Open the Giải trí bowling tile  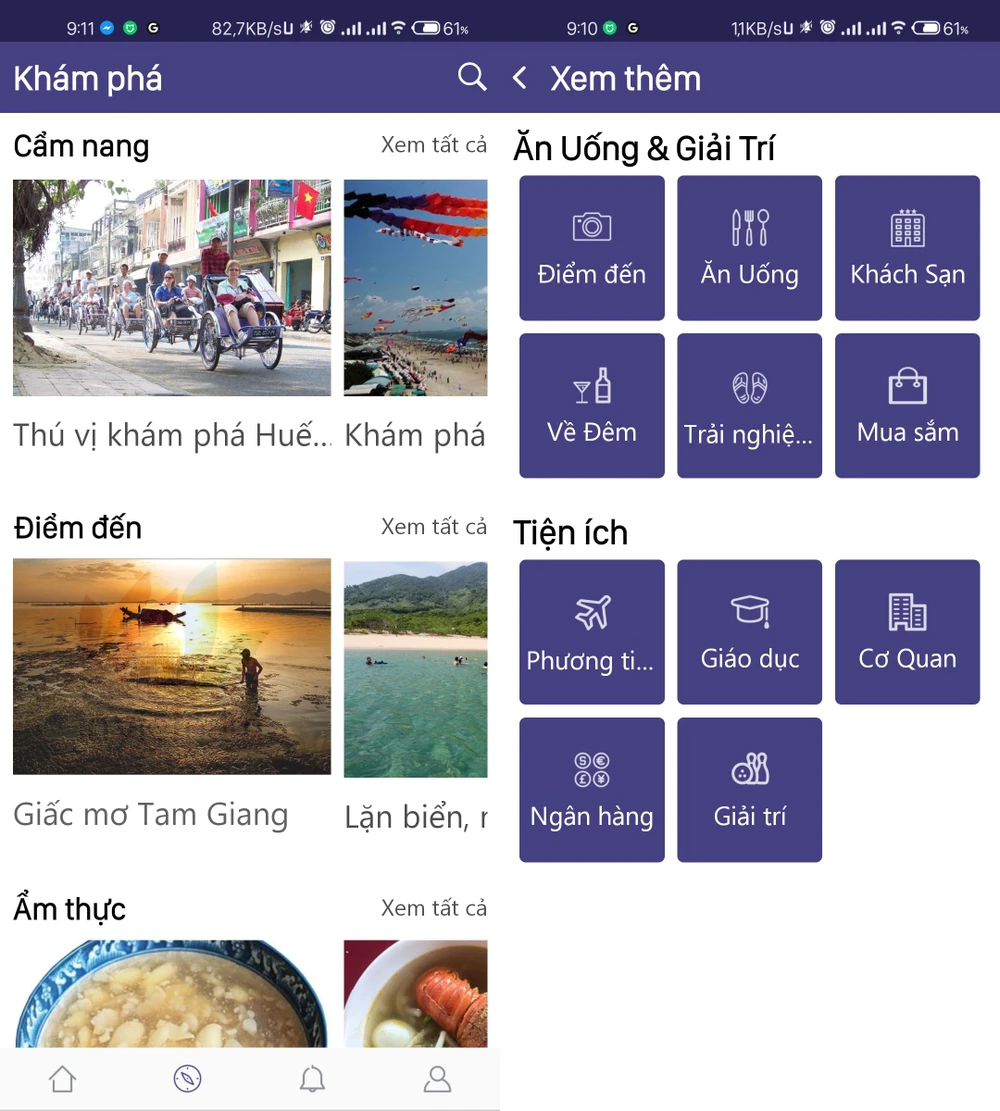749,789
